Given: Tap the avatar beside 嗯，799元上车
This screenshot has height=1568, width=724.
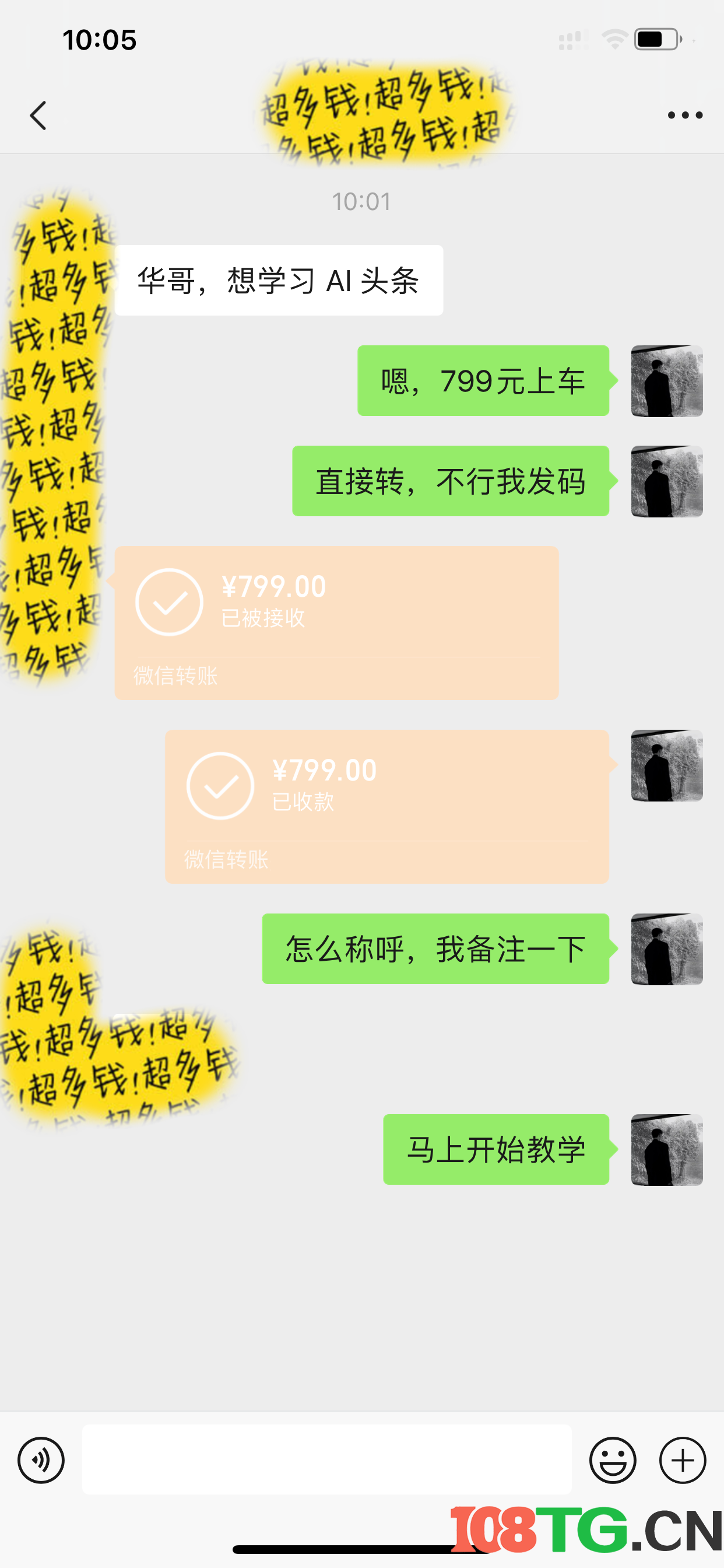Looking at the screenshot, I should pyautogui.click(x=666, y=381).
